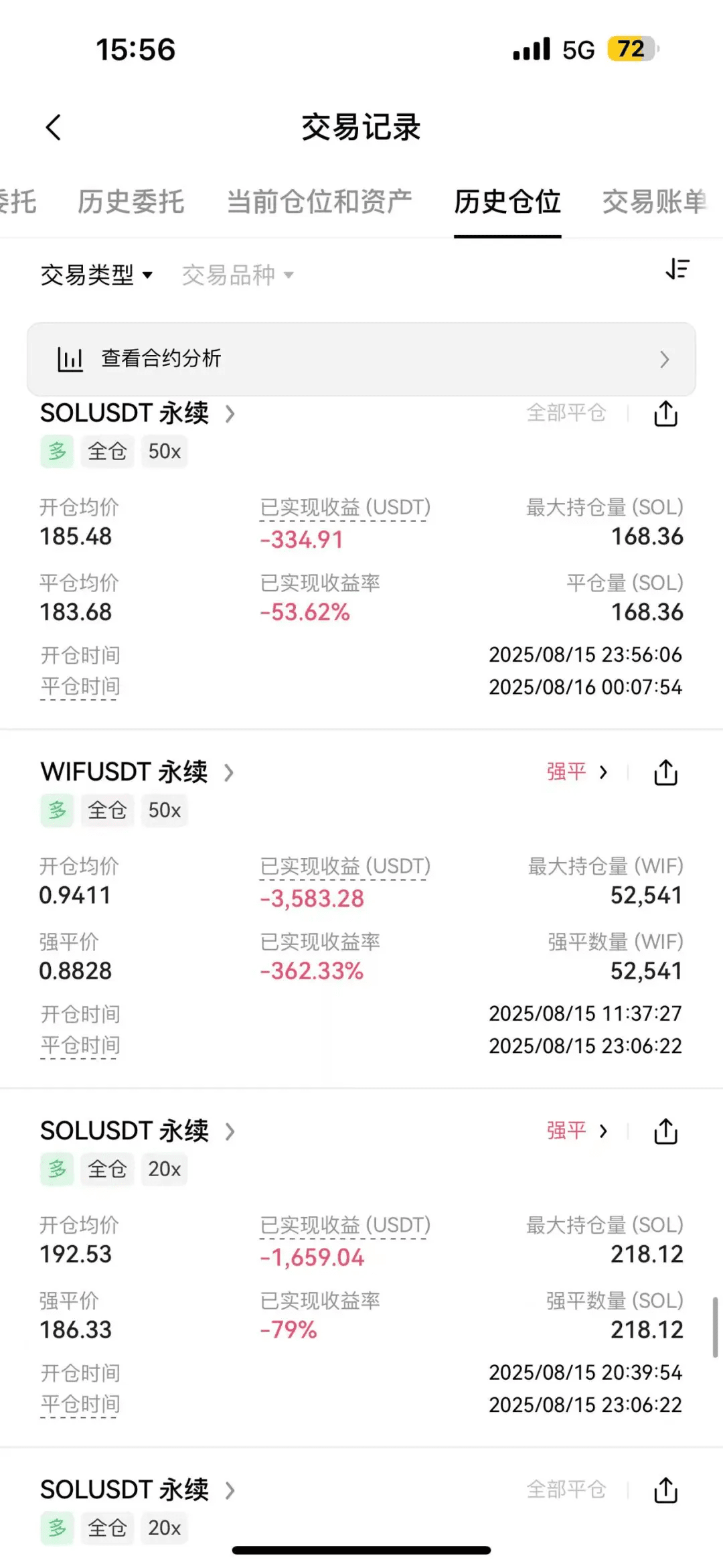The width and height of the screenshot is (723, 1568).
Task: Open WIFUSDT 永续 contract details
Action: pyautogui.click(x=137, y=772)
